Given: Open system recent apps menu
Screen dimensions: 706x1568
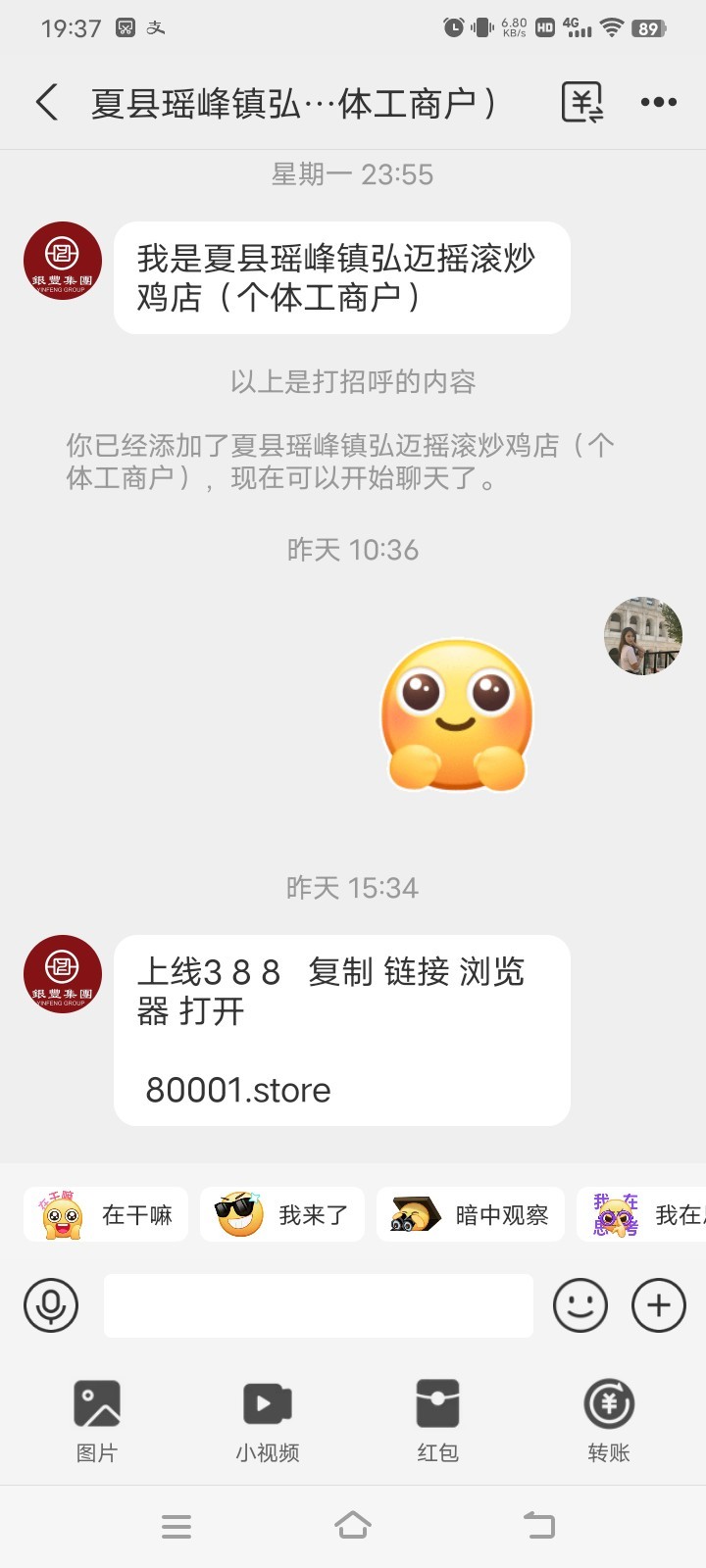Looking at the screenshot, I should point(176,1526).
